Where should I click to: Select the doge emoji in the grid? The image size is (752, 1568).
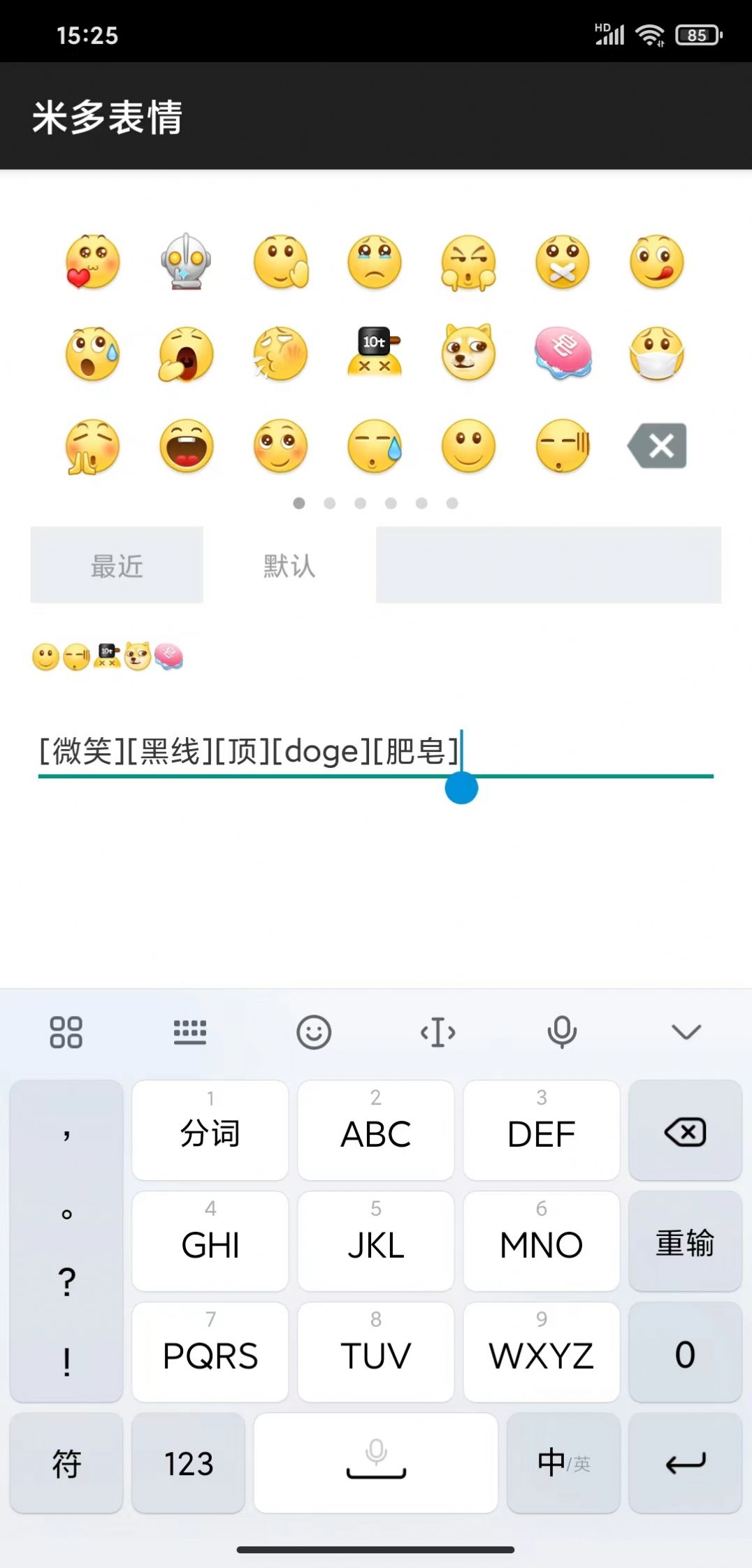click(x=468, y=354)
